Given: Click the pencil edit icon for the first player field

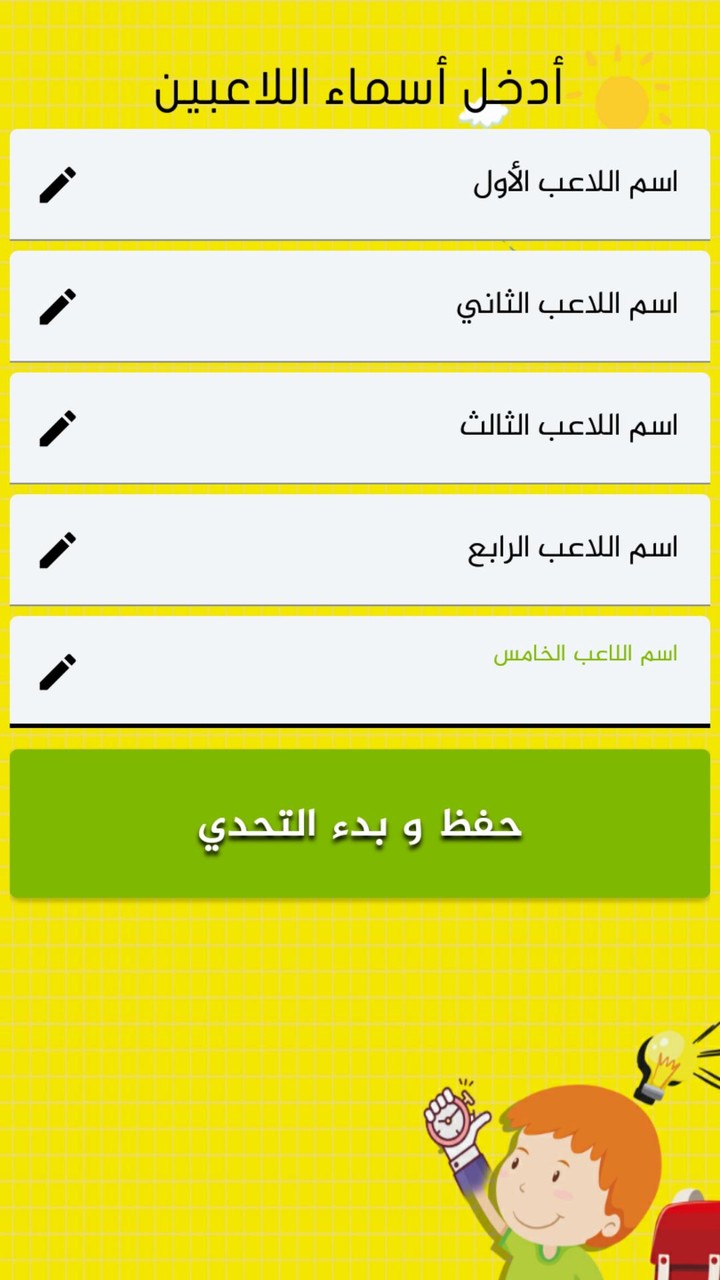Looking at the screenshot, I should 58,183.
